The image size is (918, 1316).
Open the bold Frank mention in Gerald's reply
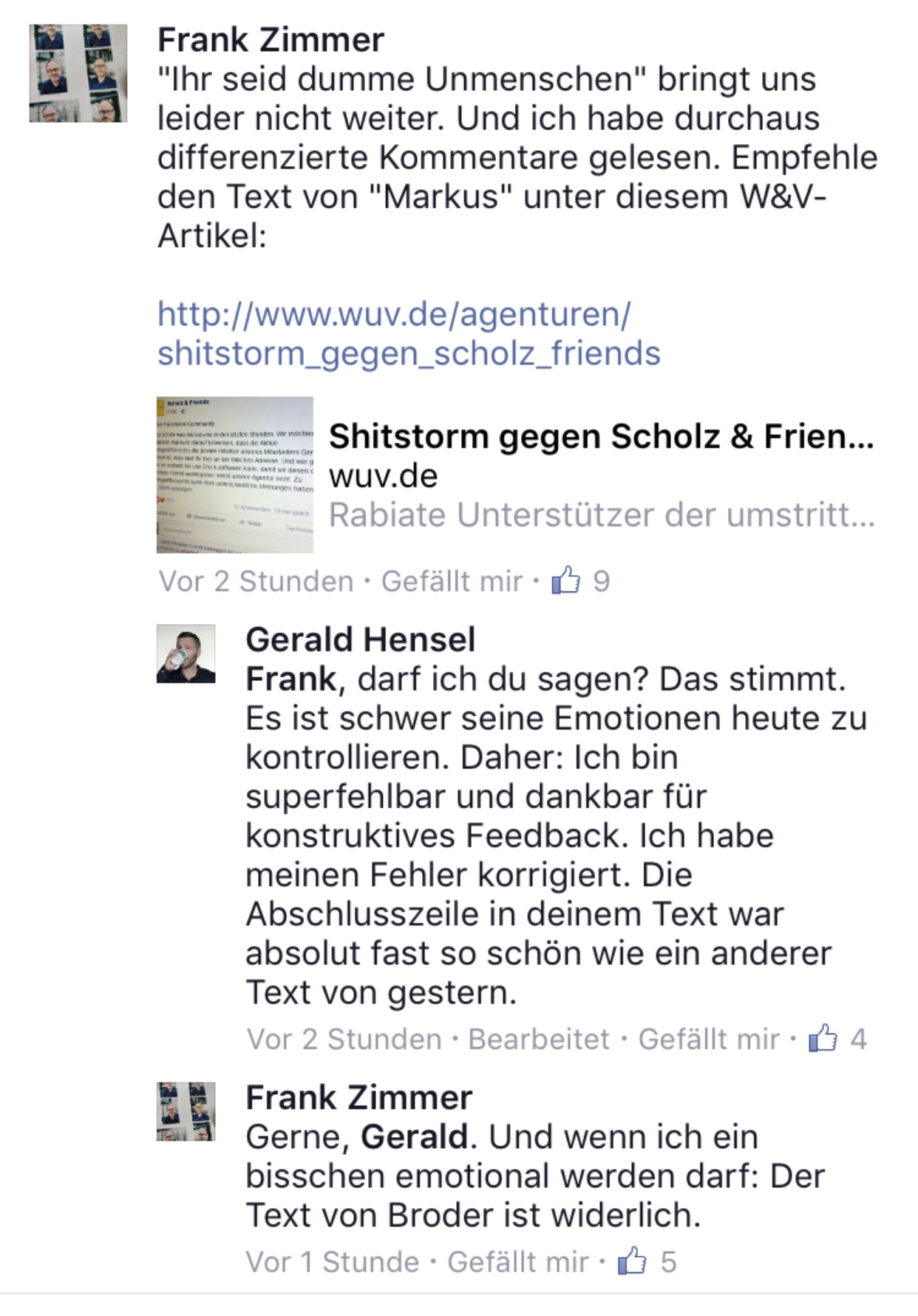coord(290,679)
